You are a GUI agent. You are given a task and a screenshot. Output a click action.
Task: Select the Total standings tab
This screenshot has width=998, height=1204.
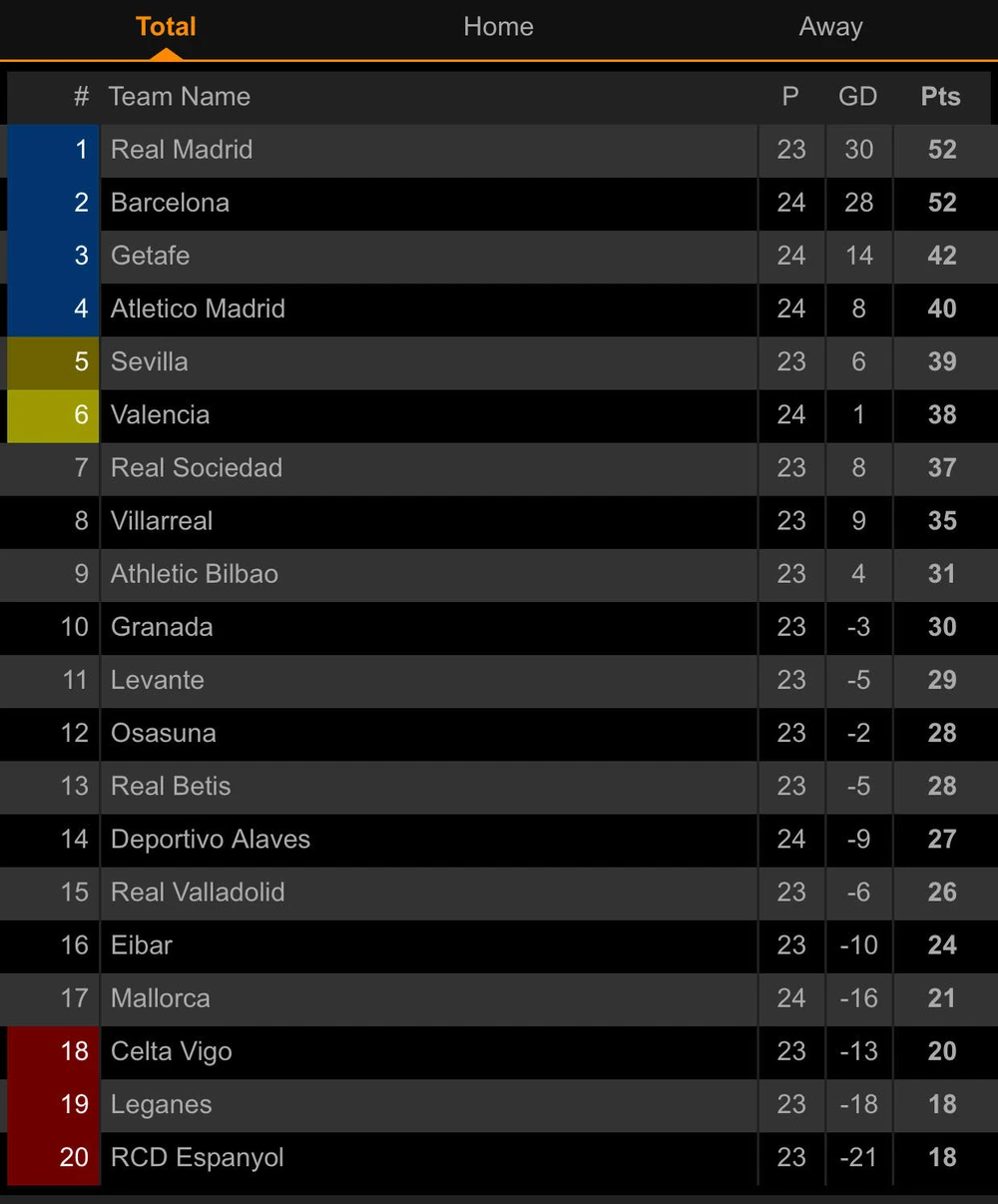tap(166, 27)
